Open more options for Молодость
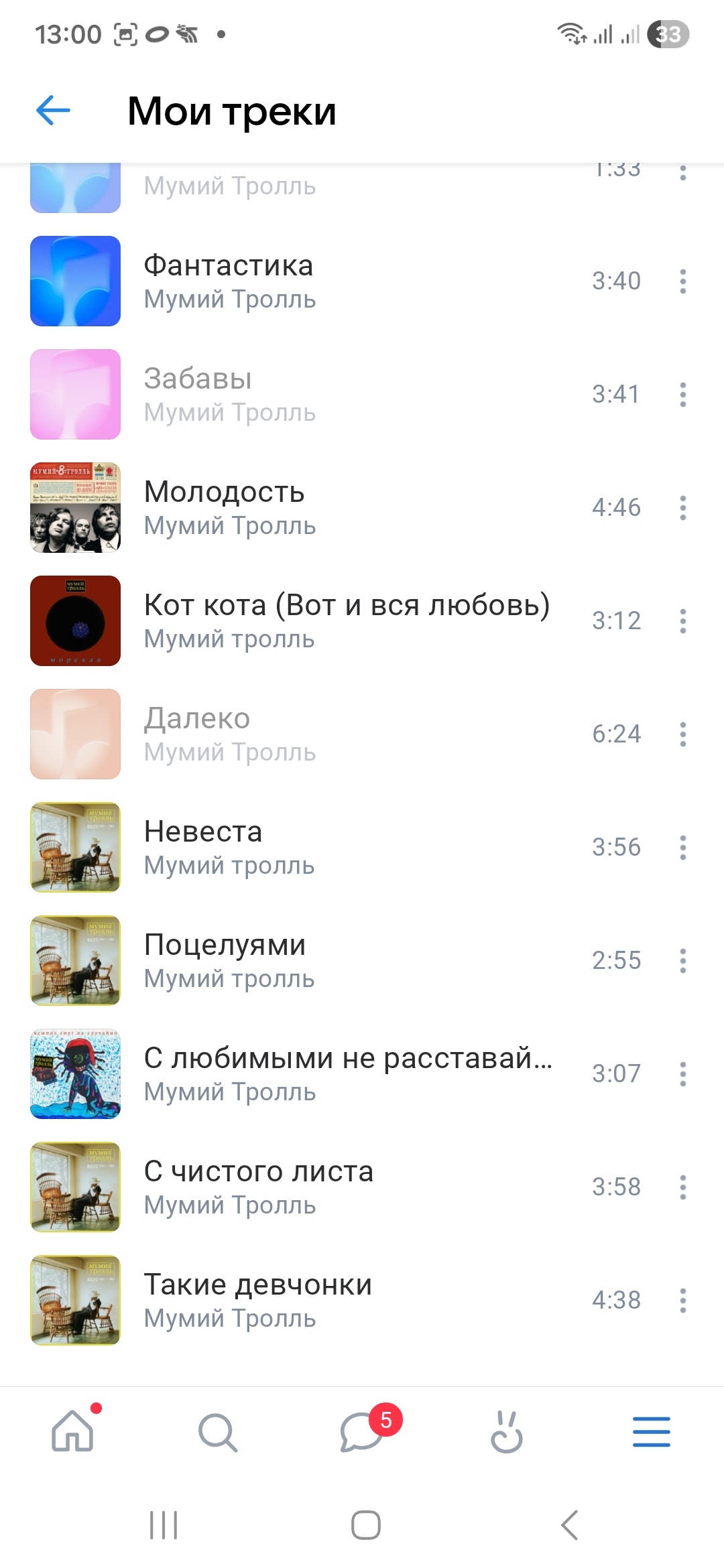 [682, 508]
